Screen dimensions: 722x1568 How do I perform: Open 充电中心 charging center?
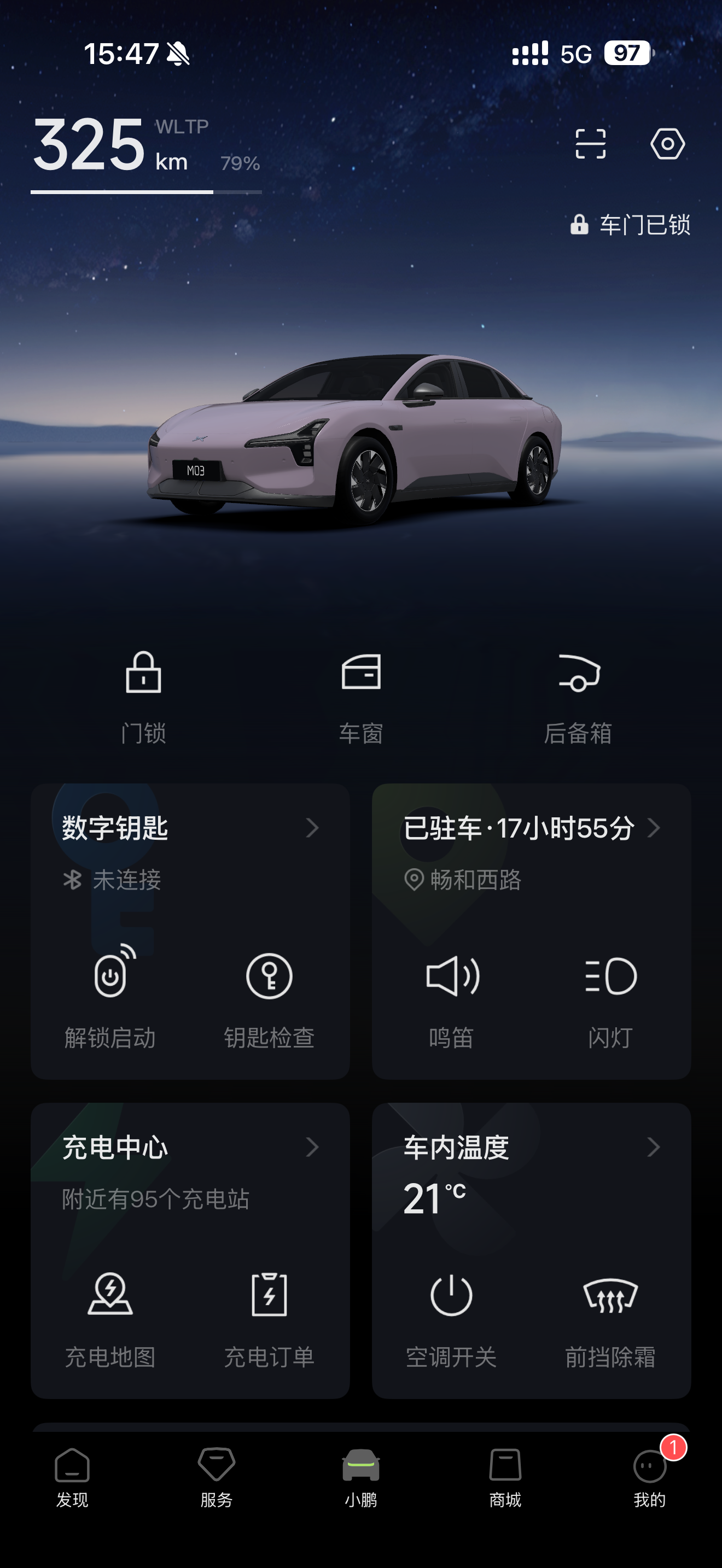tap(190, 1148)
